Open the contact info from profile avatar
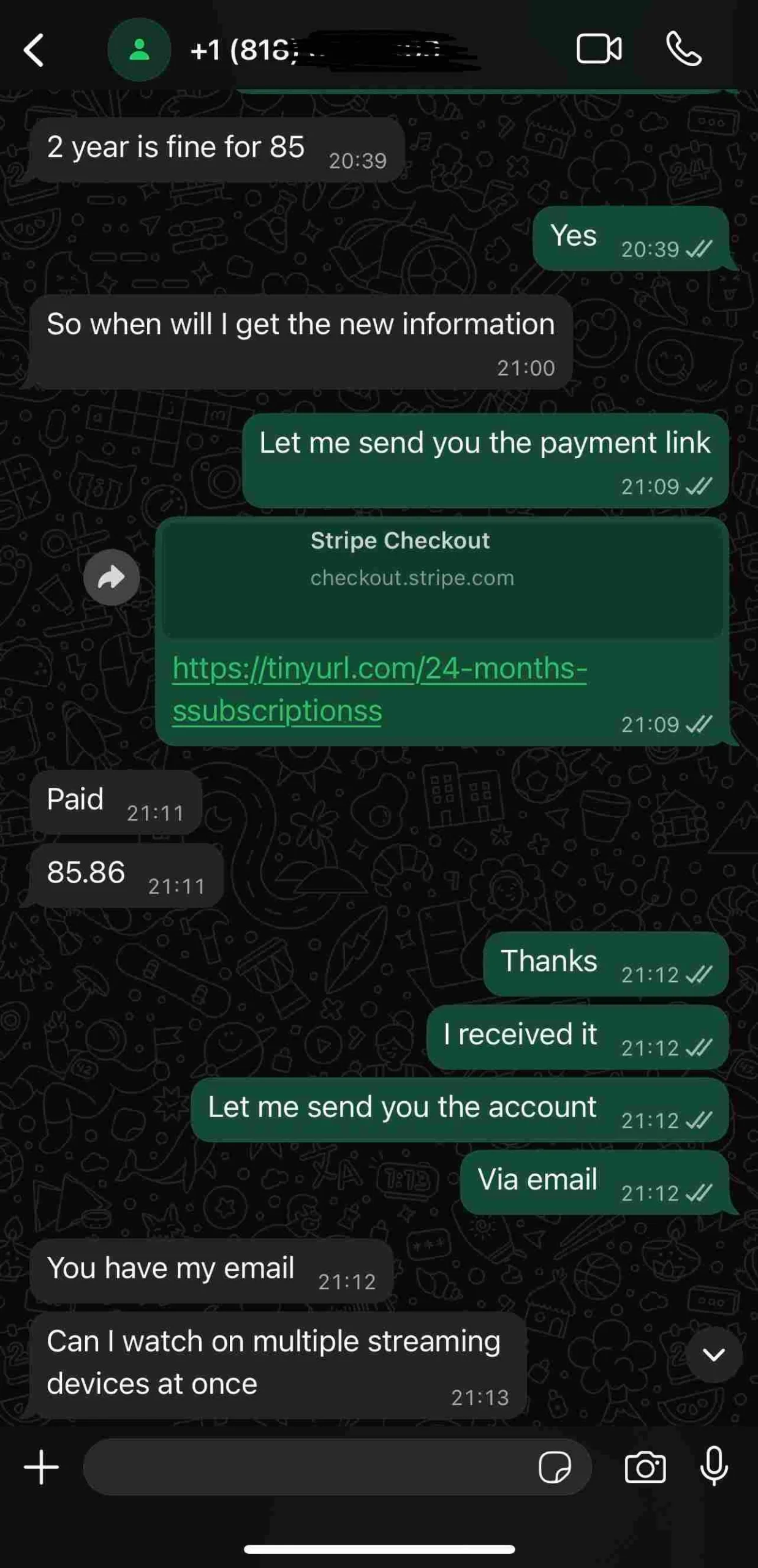The width and height of the screenshot is (758, 1568). click(139, 50)
